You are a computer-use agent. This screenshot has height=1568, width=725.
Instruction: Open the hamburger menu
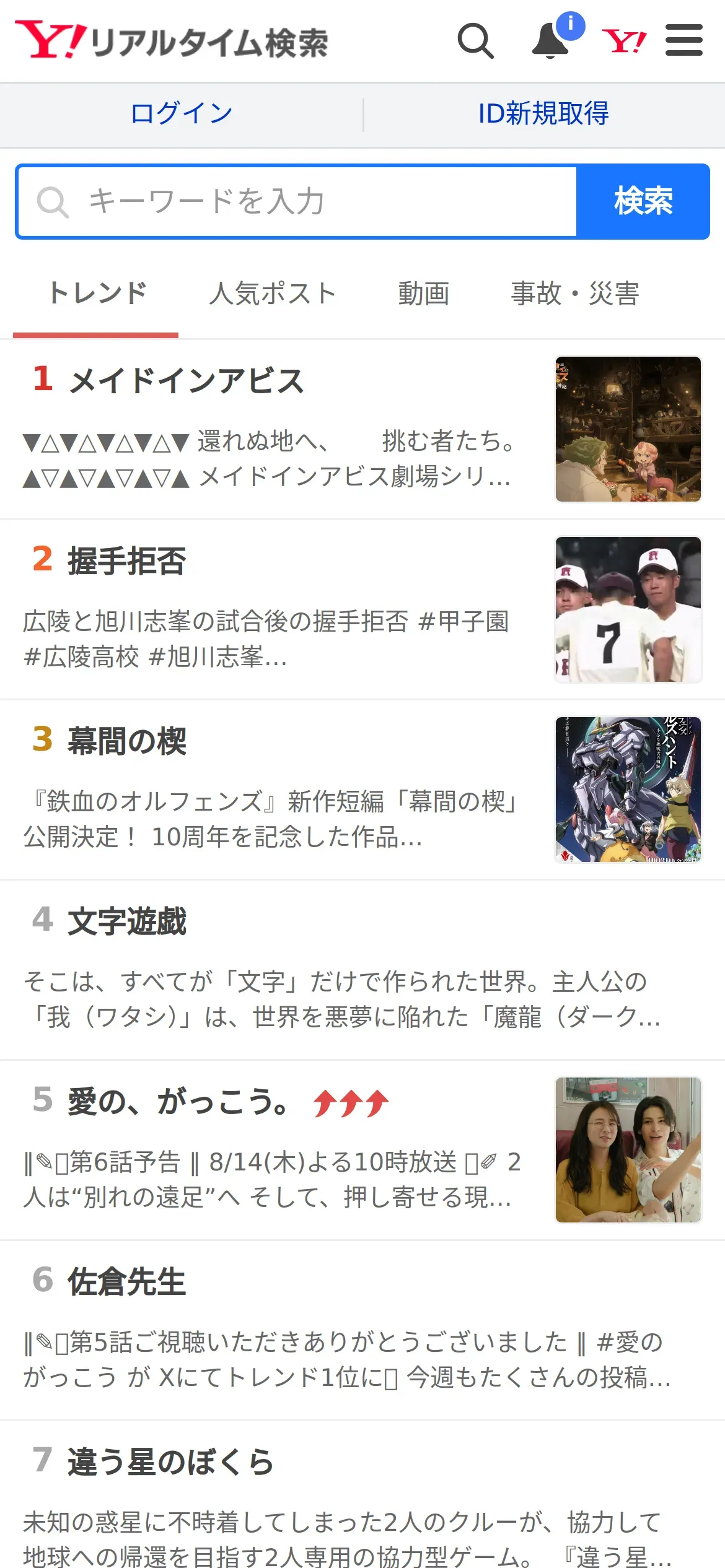(x=683, y=41)
